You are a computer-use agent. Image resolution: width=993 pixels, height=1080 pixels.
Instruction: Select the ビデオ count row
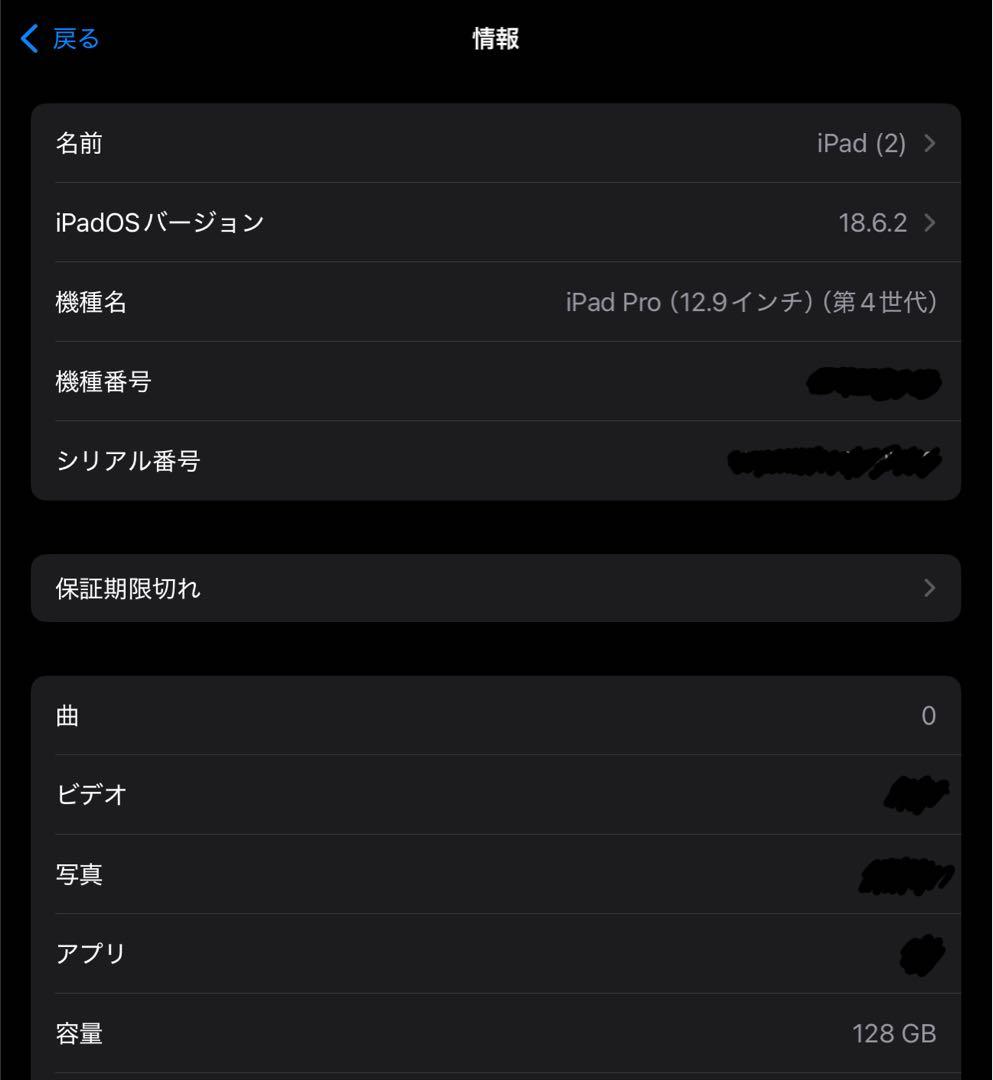[496, 795]
